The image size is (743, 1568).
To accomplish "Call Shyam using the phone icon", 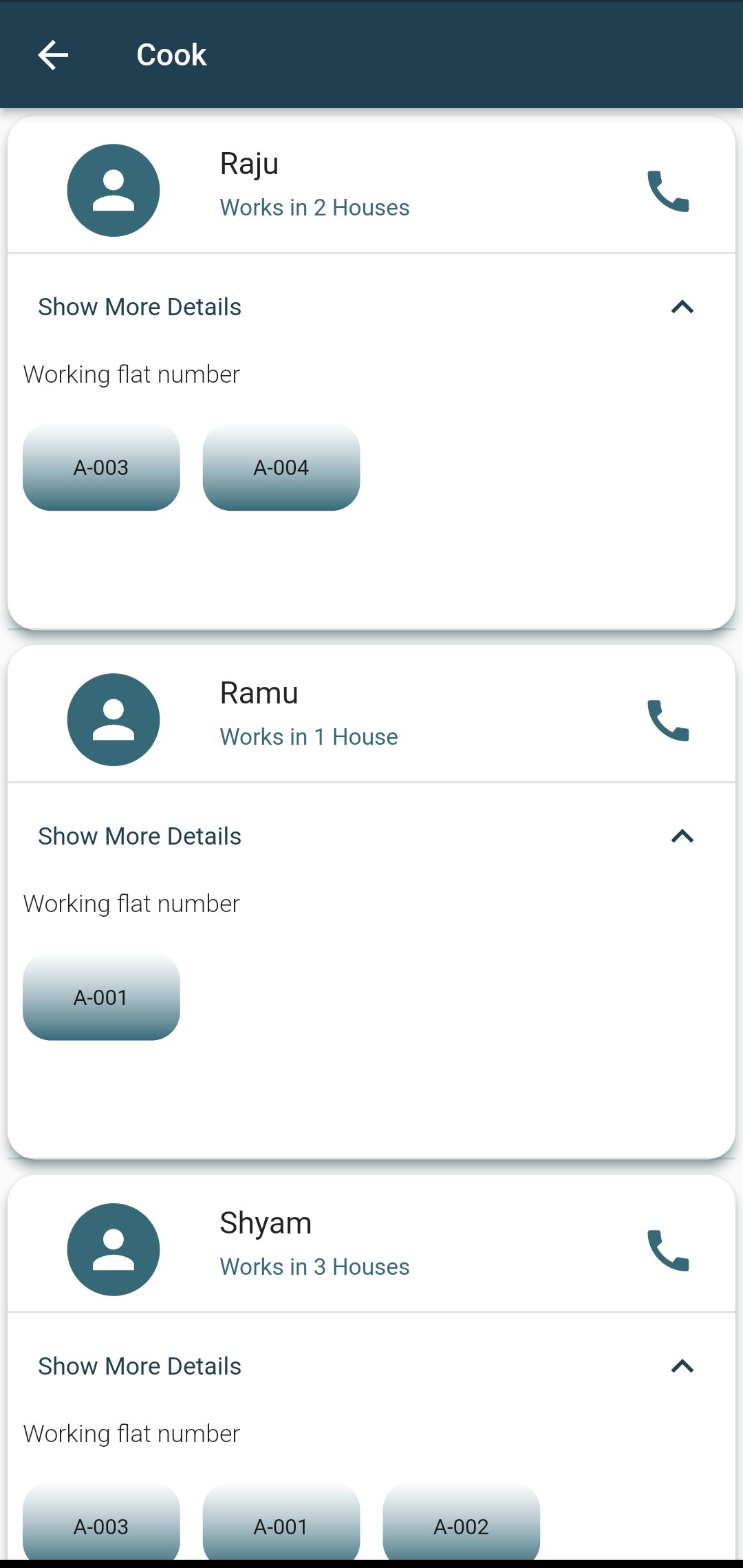I will coord(667,1249).
